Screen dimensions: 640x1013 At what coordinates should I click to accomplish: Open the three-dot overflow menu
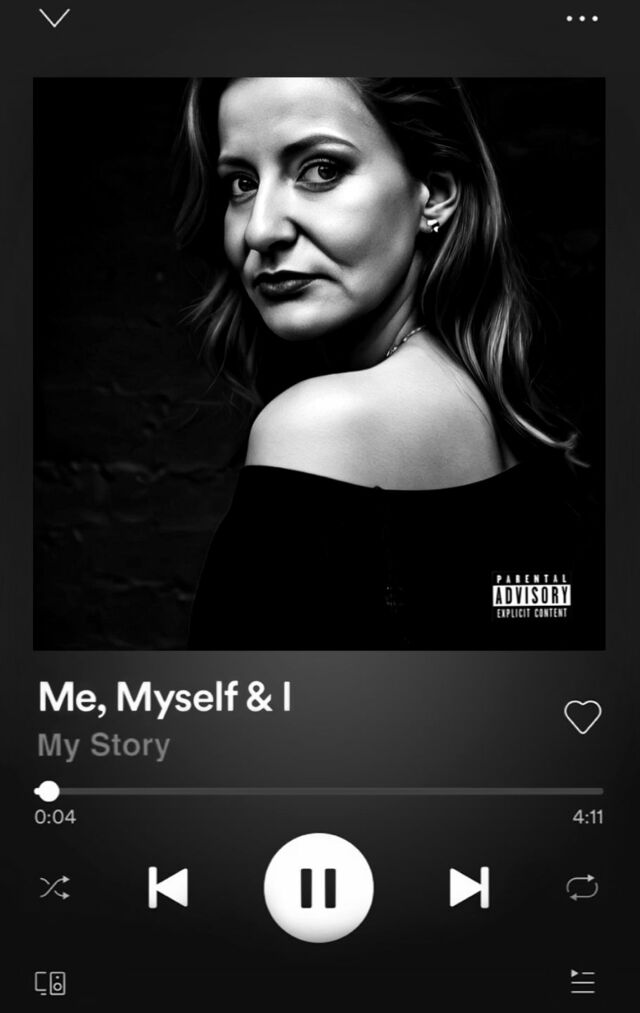click(581, 18)
